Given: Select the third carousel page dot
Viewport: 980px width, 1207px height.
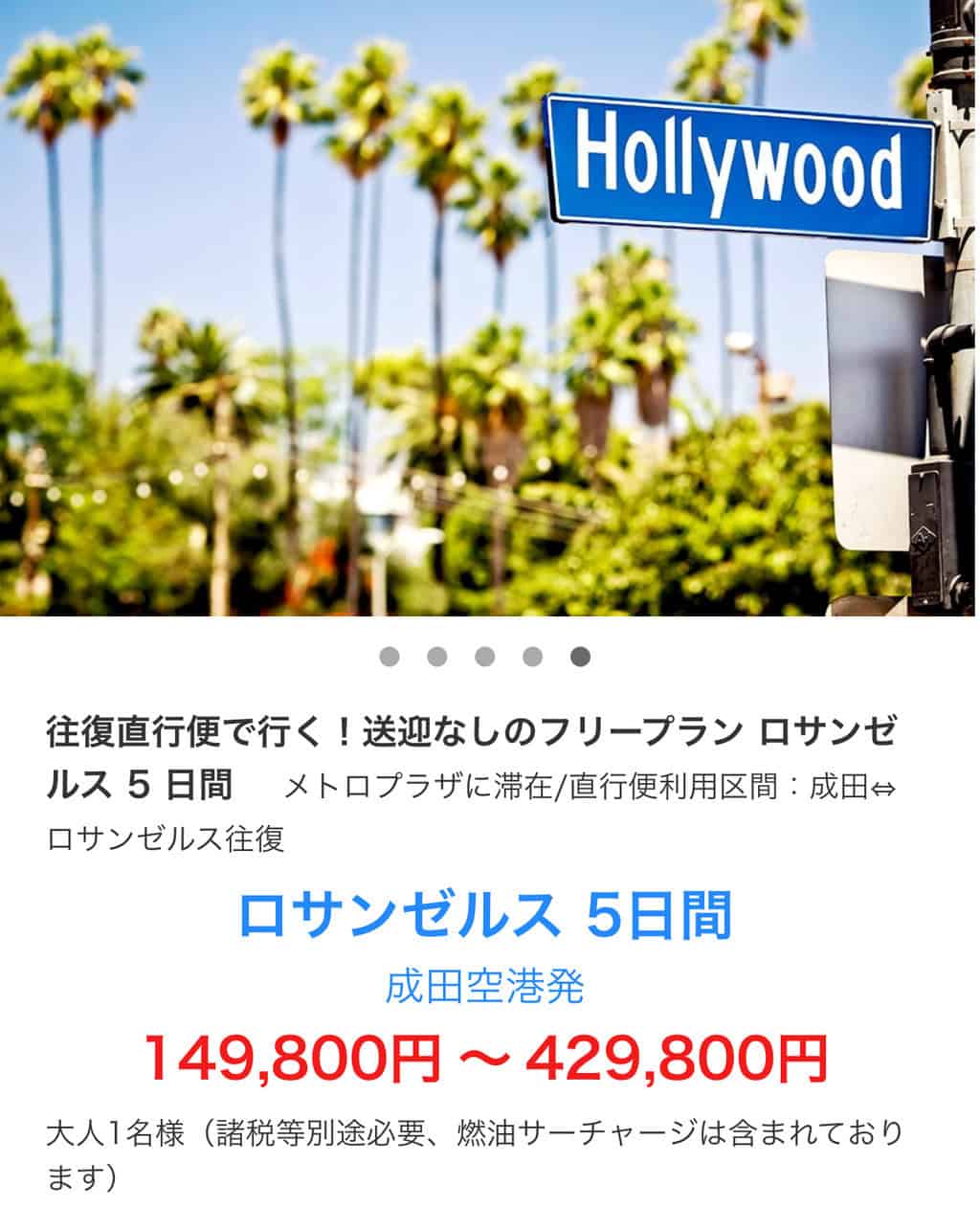Looking at the screenshot, I should [x=485, y=657].
